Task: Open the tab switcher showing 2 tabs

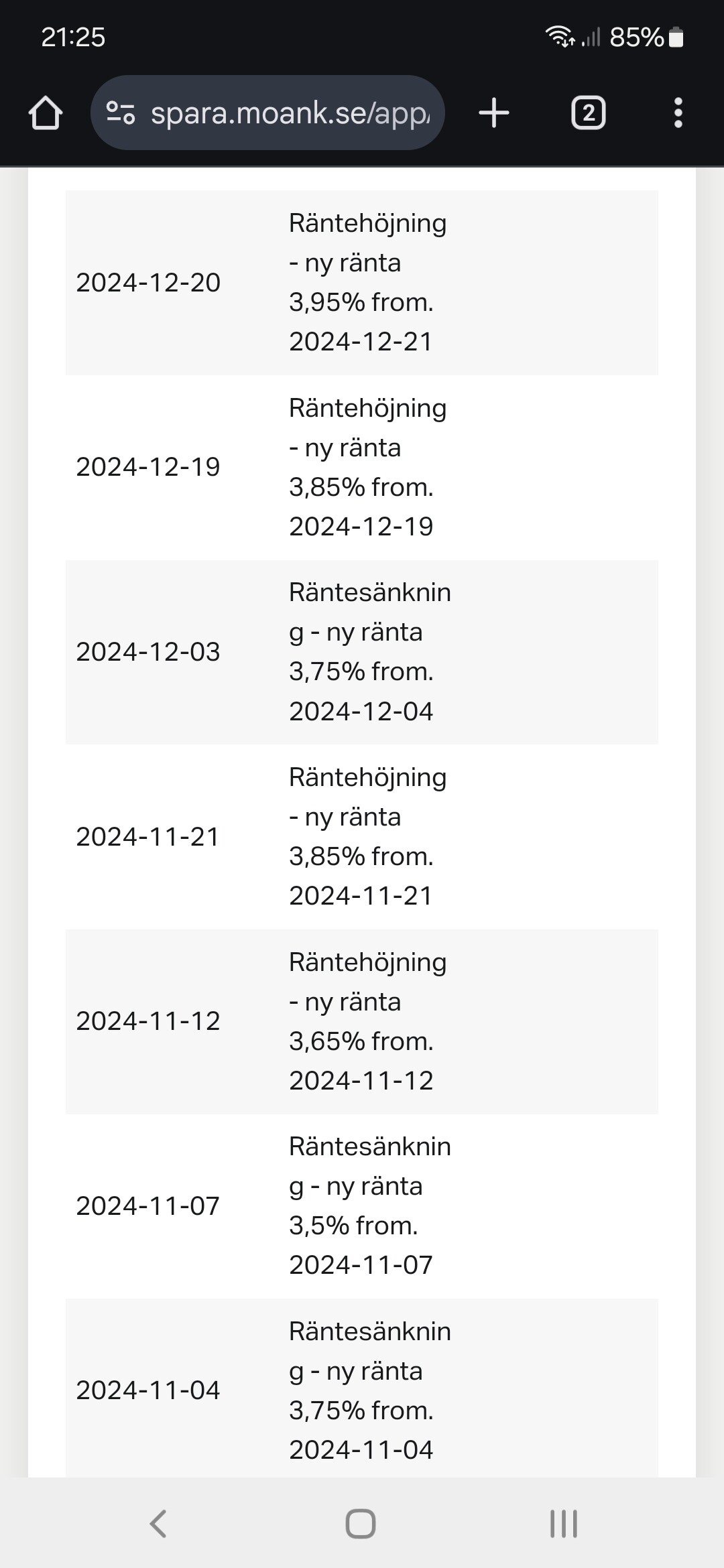Action: tap(588, 113)
